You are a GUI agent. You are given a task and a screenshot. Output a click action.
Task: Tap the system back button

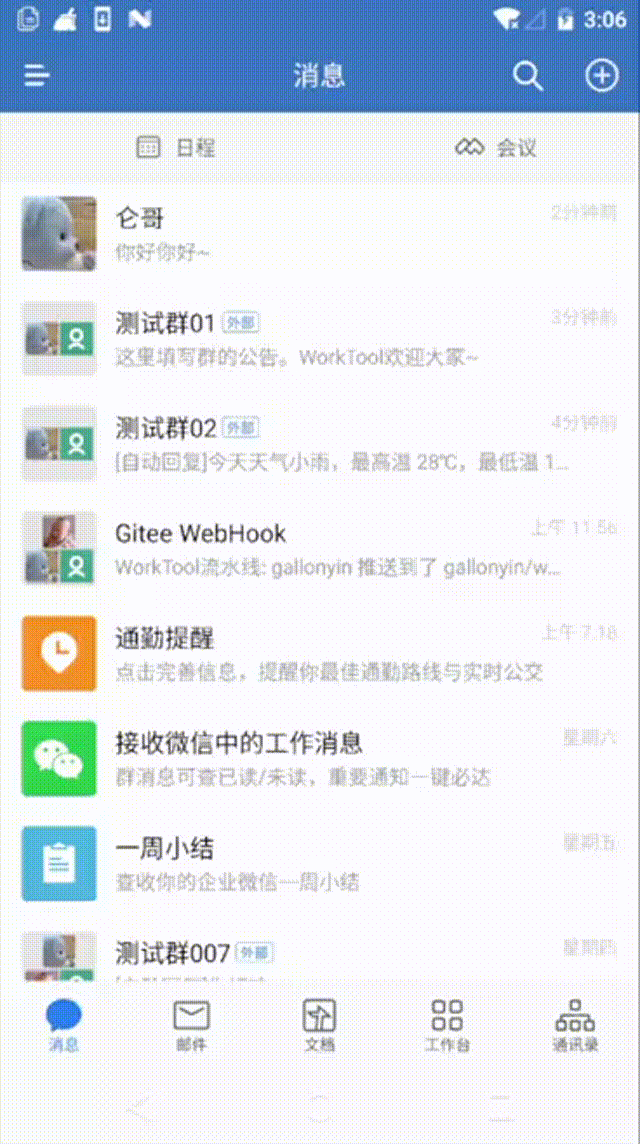[140, 1107]
